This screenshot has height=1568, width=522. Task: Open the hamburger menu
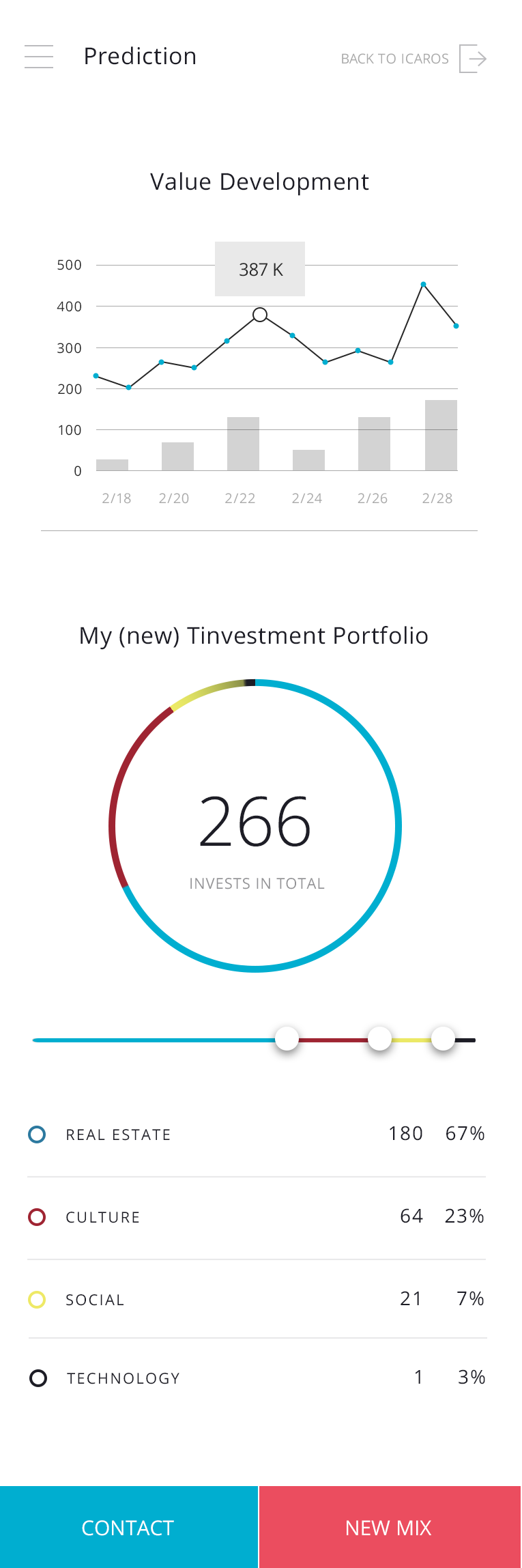click(x=39, y=57)
